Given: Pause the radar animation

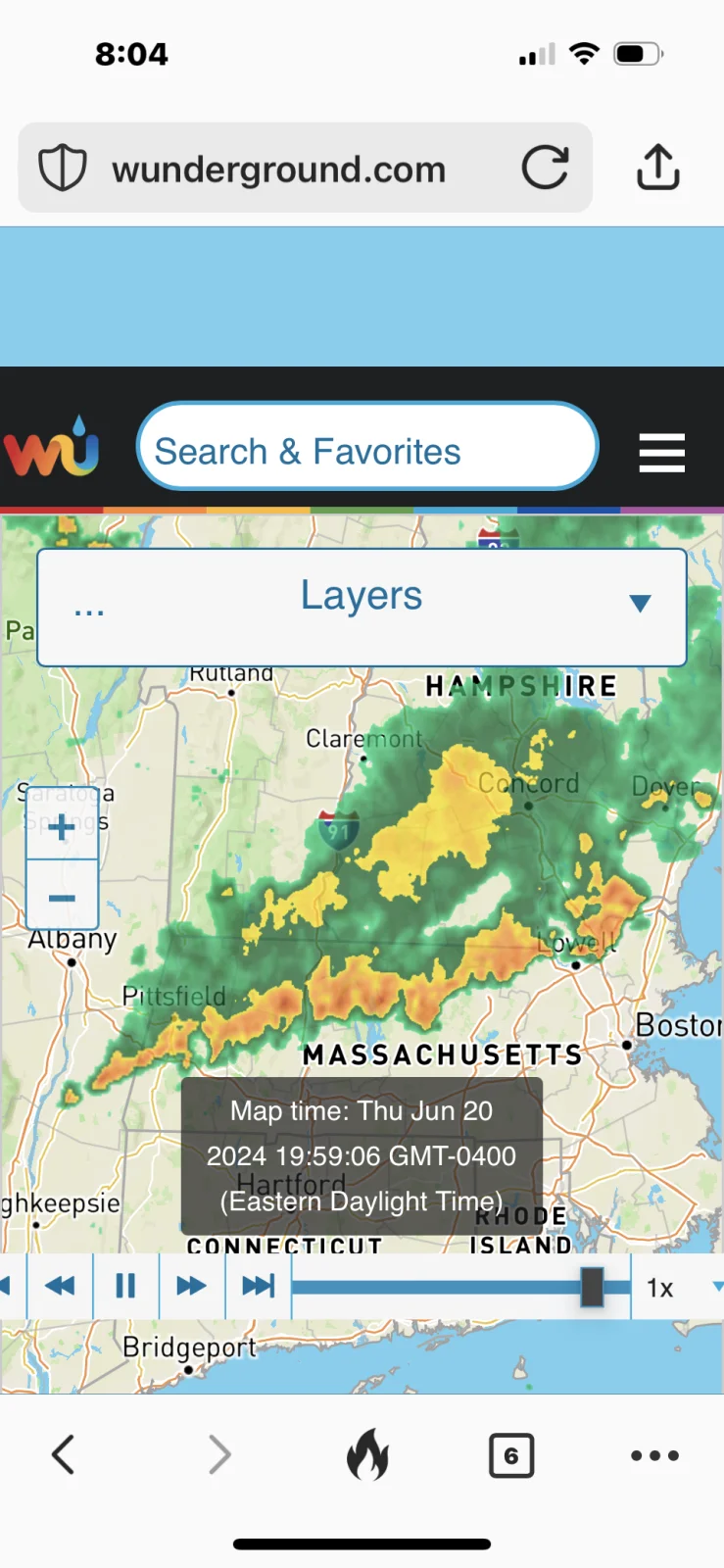Looking at the screenshot, I should pos(125,1286).
